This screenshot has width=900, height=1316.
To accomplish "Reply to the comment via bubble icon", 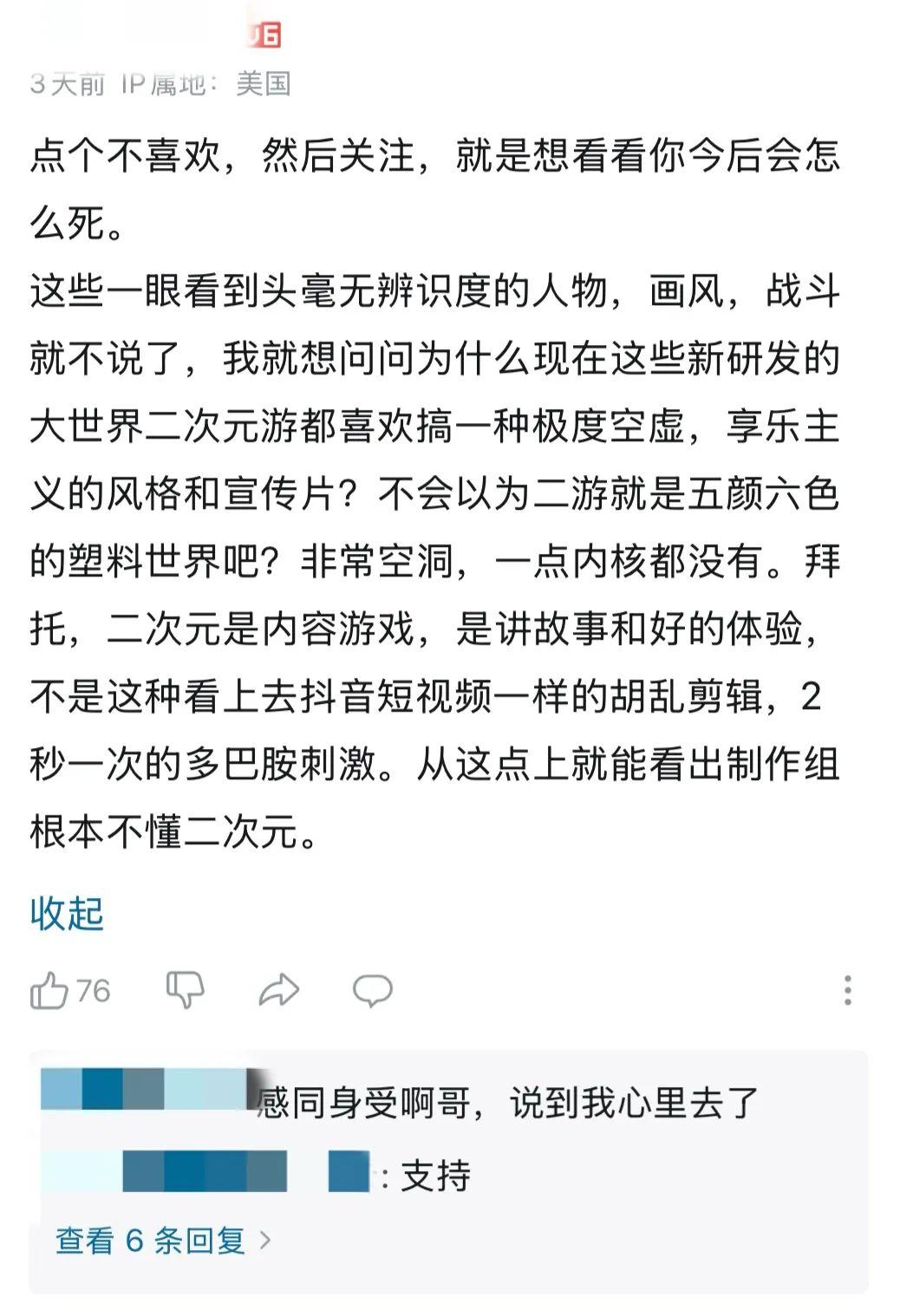I will click(373, 990).
